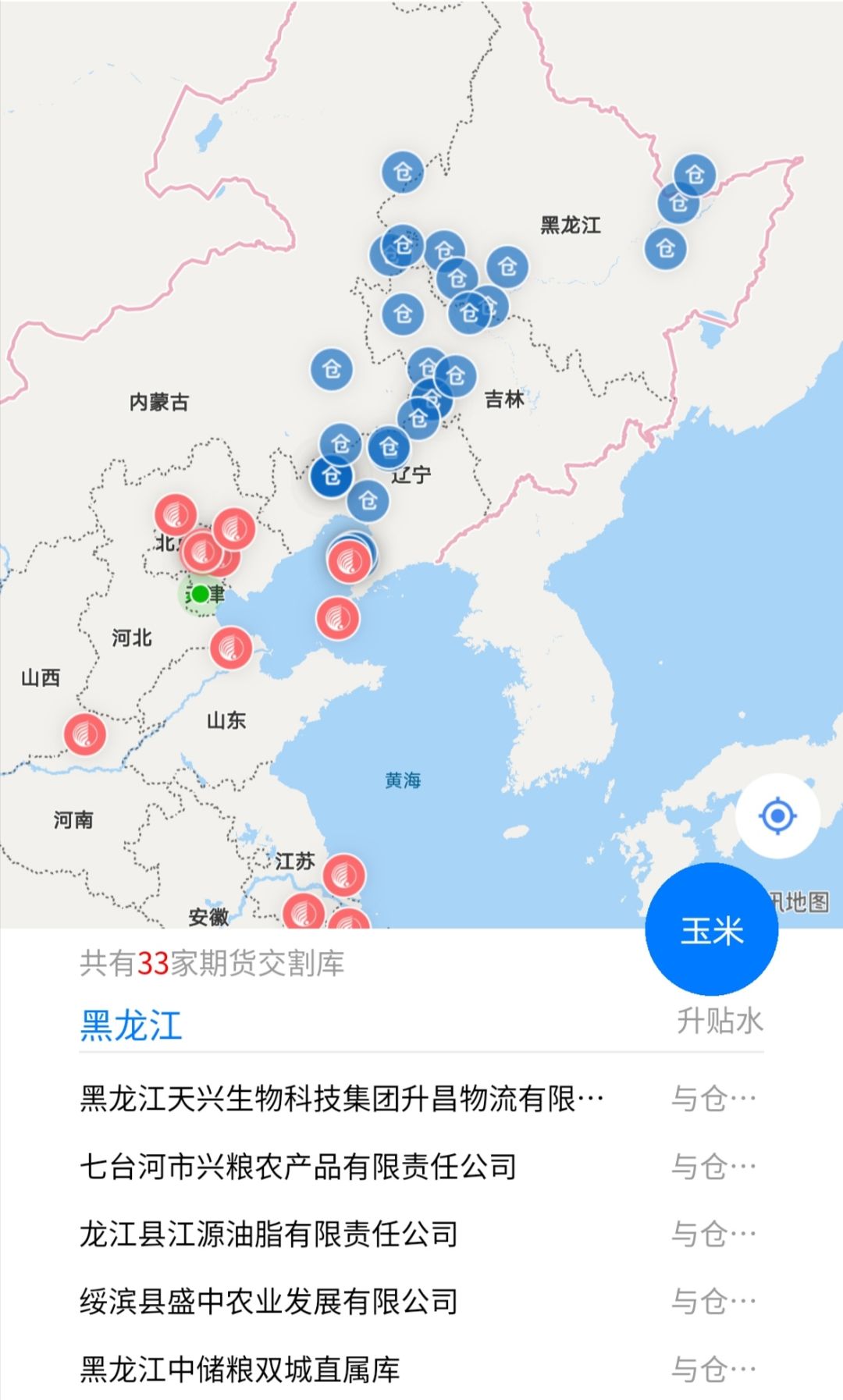The height and width of the screenshot is (1400, 843).
Task: Select red marker on 山东 northern coast
Action: 231,648
